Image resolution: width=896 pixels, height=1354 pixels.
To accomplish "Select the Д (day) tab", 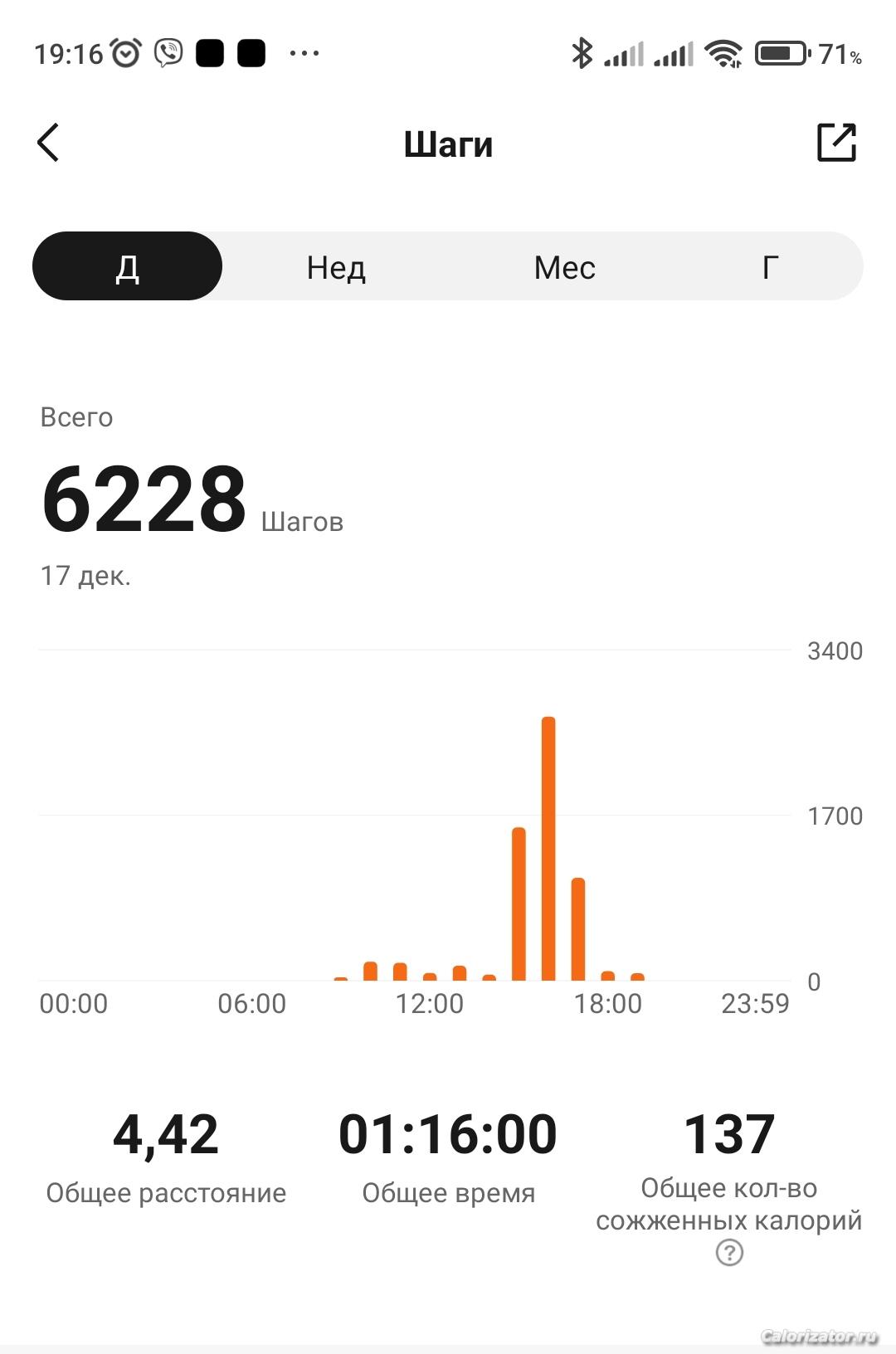I will click(127, 266).
